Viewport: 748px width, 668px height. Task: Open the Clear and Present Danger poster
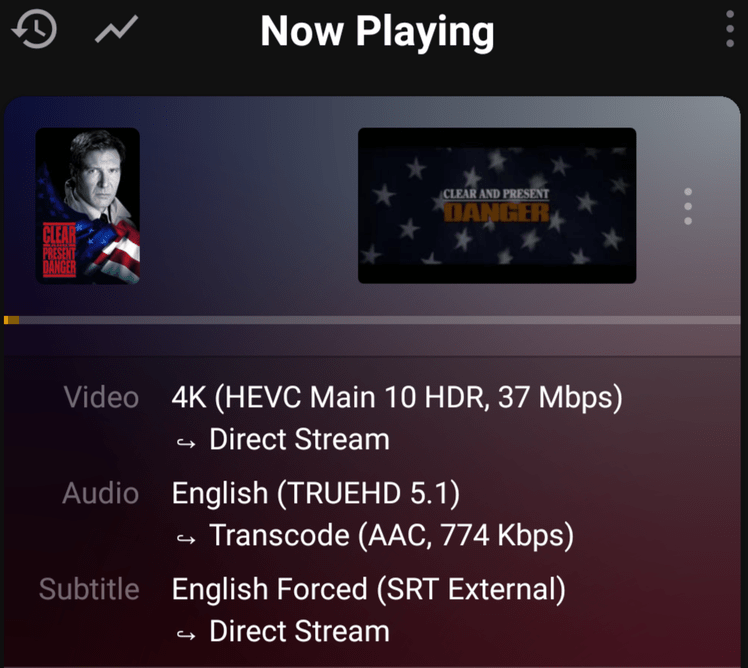tap(88, 206)
